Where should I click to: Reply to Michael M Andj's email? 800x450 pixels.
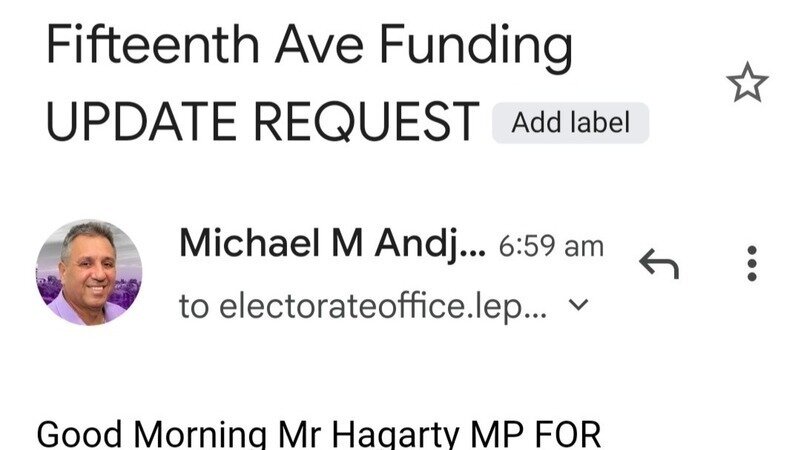click(x=659, y=264)
